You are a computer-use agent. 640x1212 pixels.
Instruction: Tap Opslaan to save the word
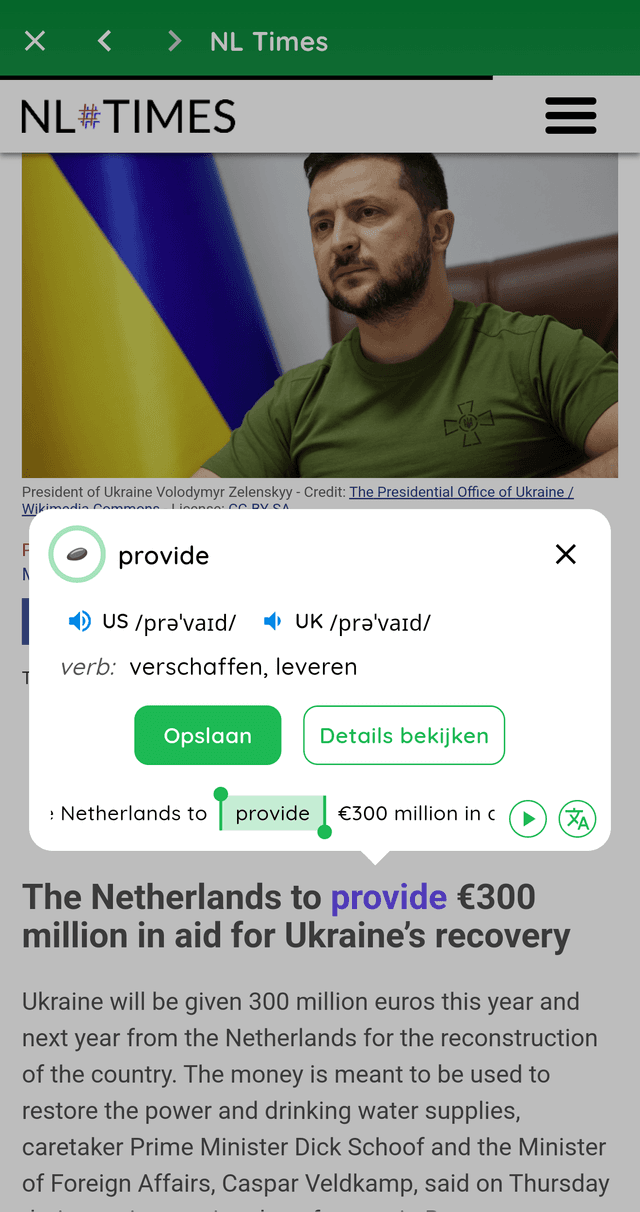tap(208, 736)
